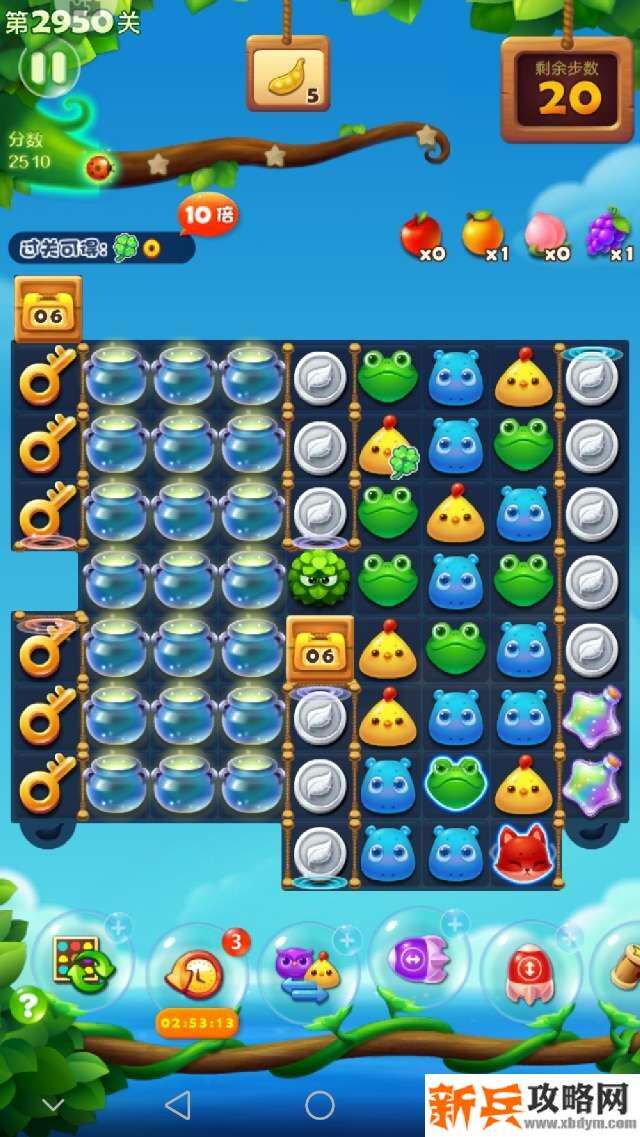
Task: Use the board shuffle booster
Action: [x=84, y=963]
